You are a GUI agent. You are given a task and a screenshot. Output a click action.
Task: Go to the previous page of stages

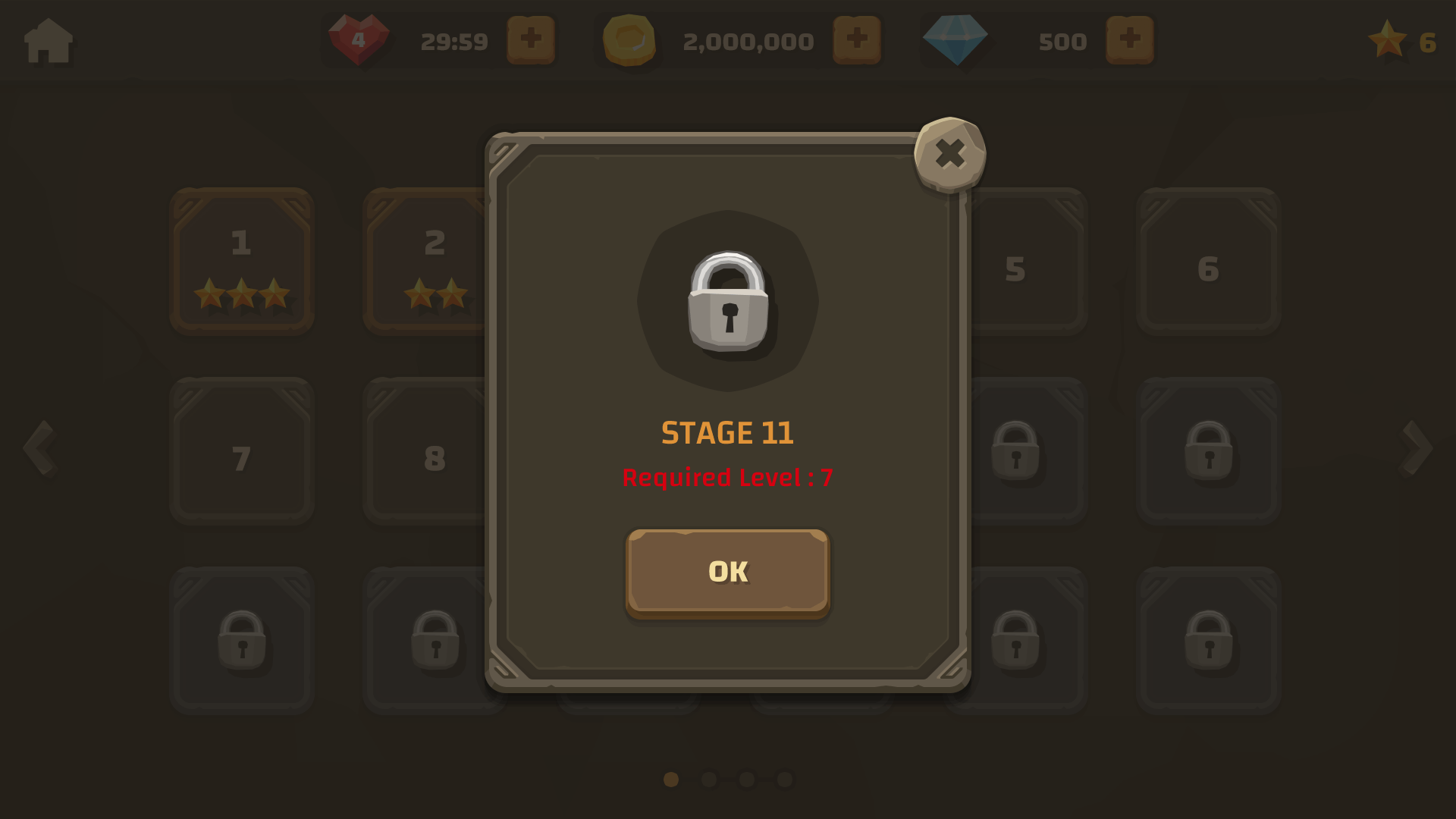[39, 447]
